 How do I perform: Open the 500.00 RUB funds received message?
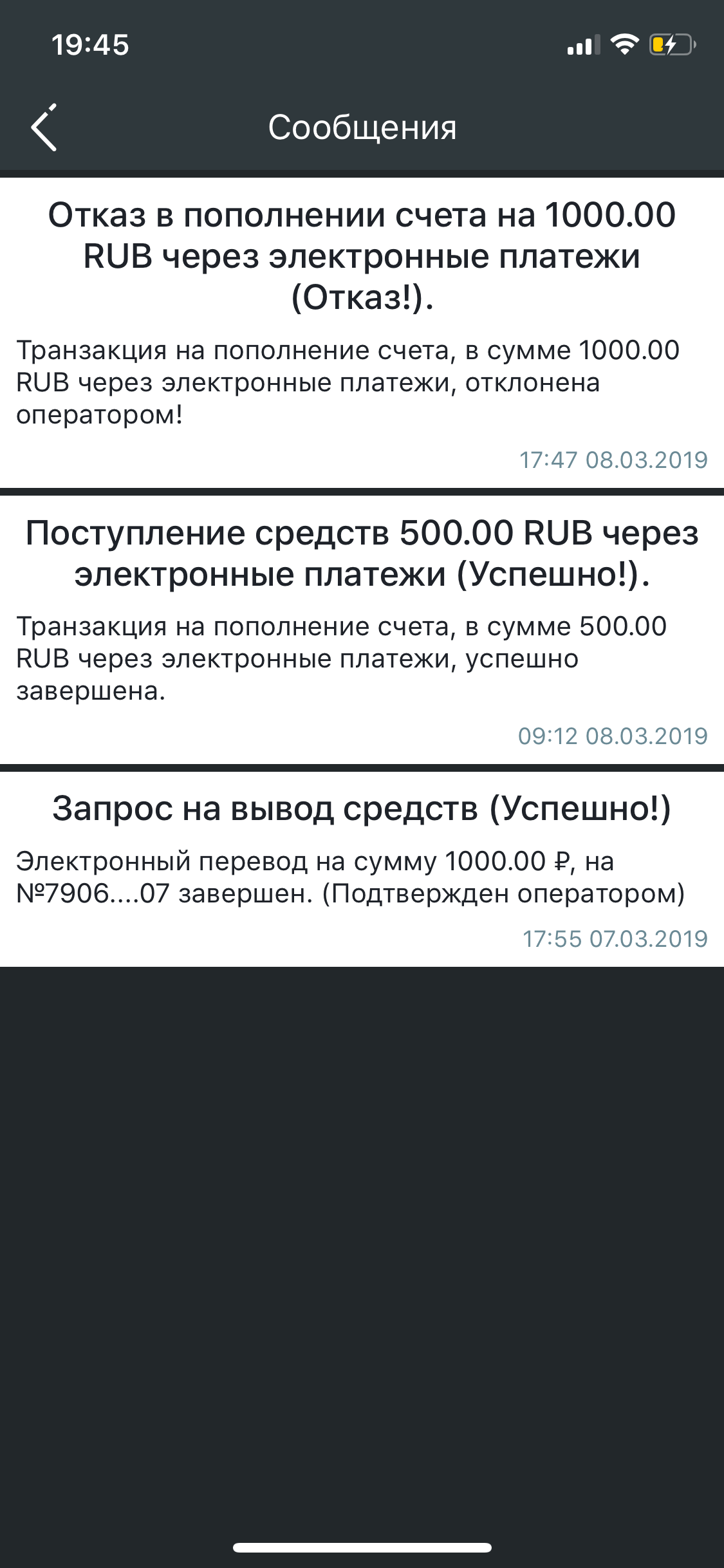point(362,628)
